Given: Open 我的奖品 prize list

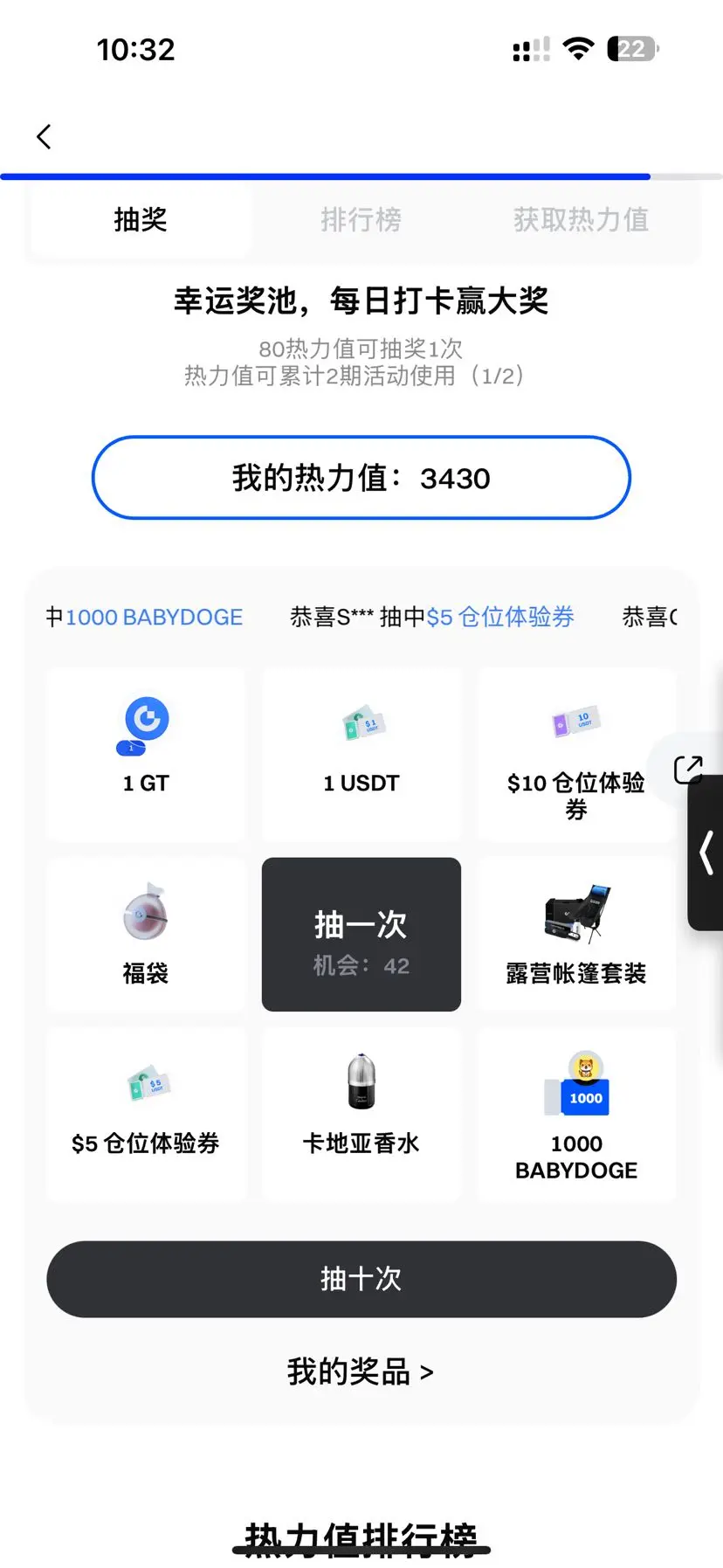Looking at the screenshot, I should click(361, 1371).
